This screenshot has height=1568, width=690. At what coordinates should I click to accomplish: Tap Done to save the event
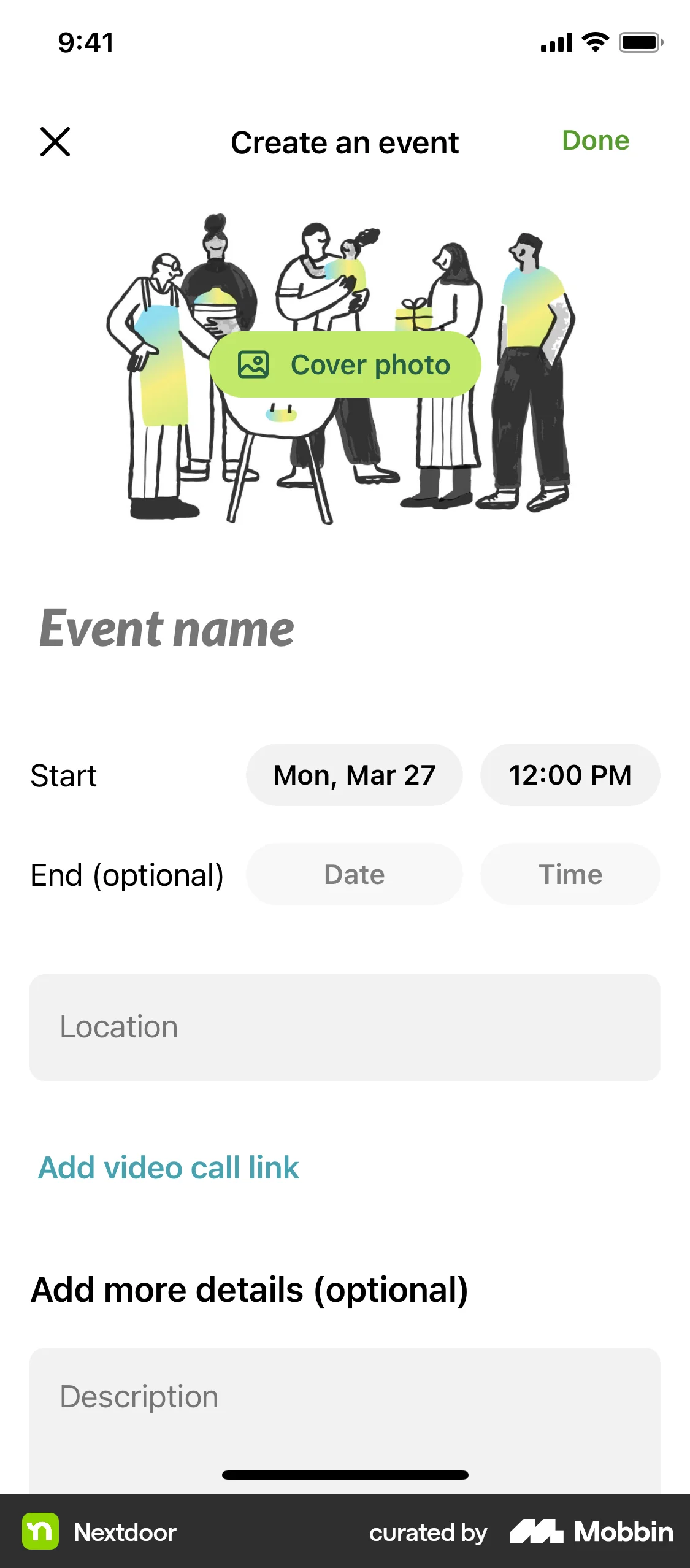[x=596, y=141]
